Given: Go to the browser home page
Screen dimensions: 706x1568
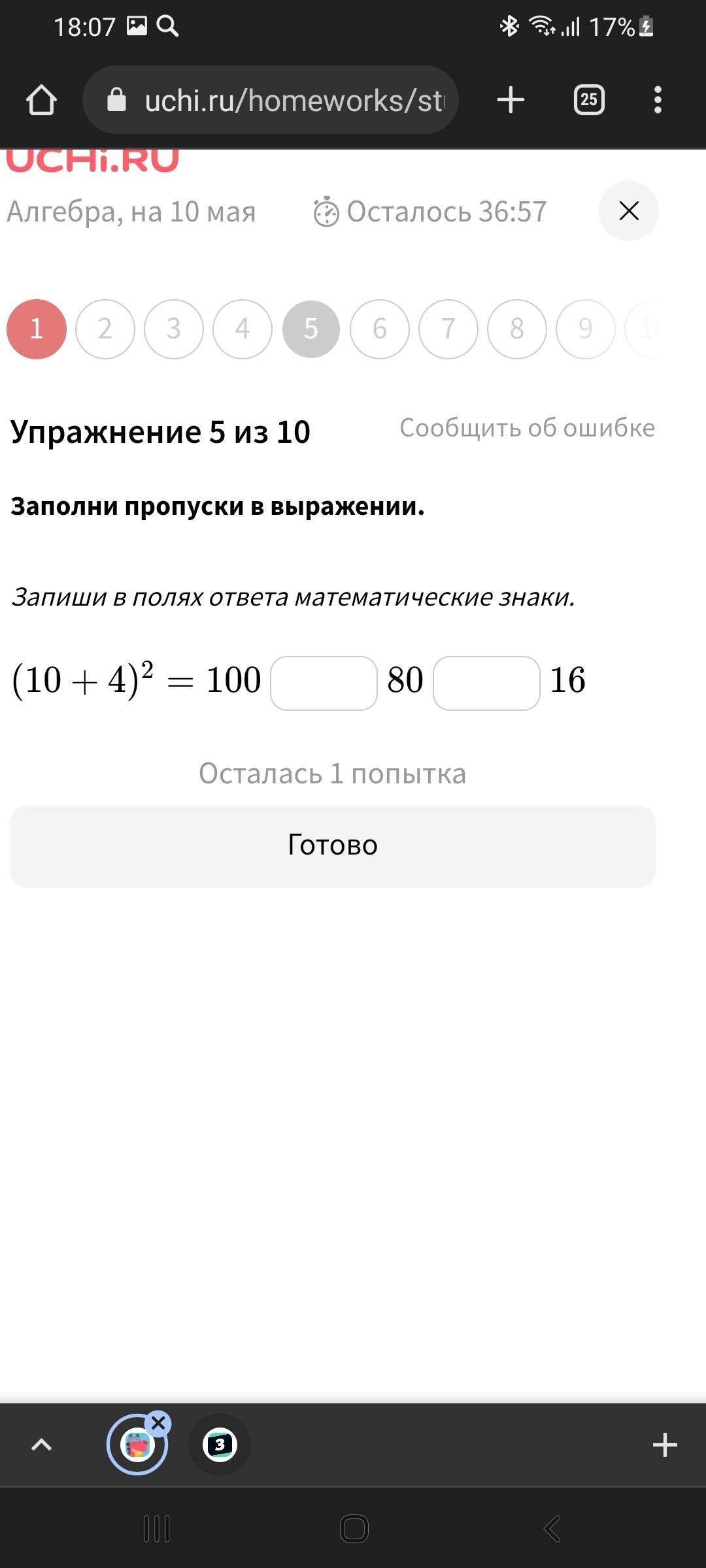Looking at the screenshot, I should (41, 101).
